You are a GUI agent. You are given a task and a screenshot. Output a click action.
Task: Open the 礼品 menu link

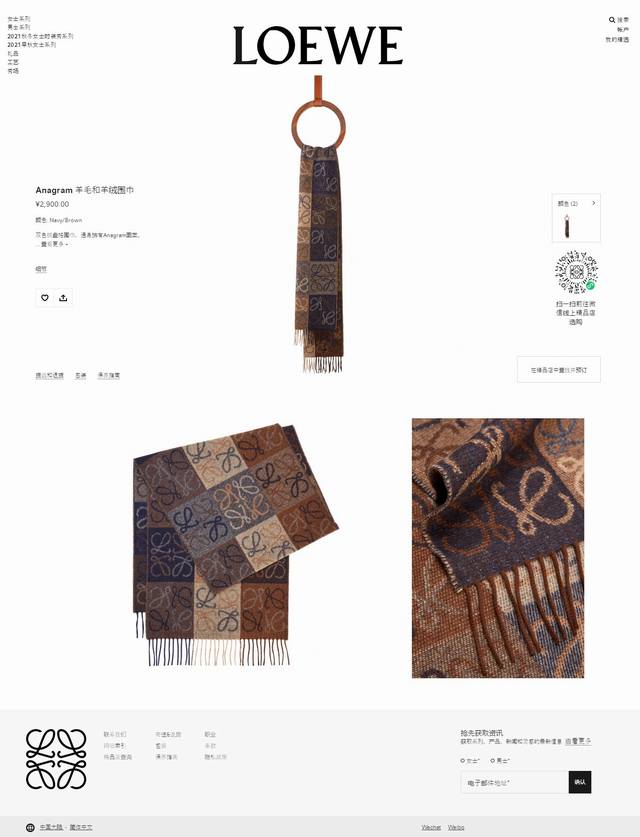pyautogui.click(x=13, y=54)
